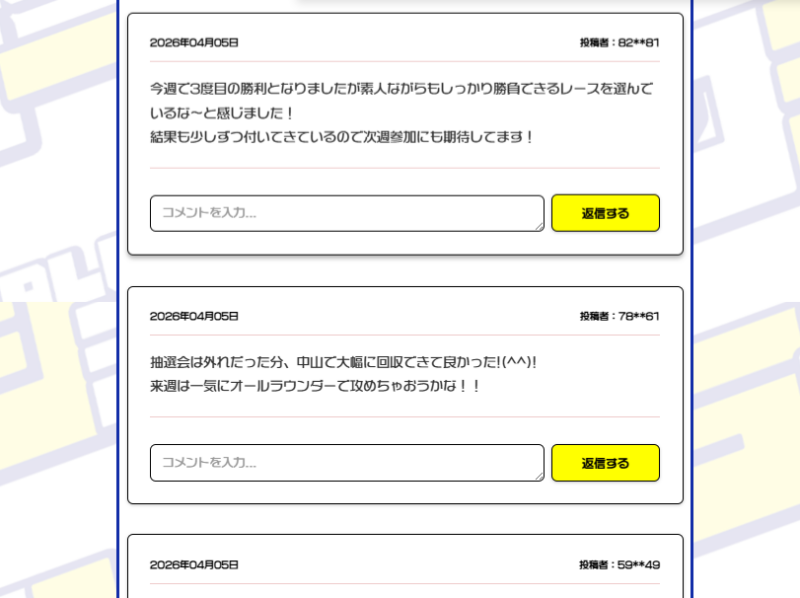The height and width of the screenshot is (598, 800).
Task: Send reply to the post by 78**61
Action: click(605, 463)
